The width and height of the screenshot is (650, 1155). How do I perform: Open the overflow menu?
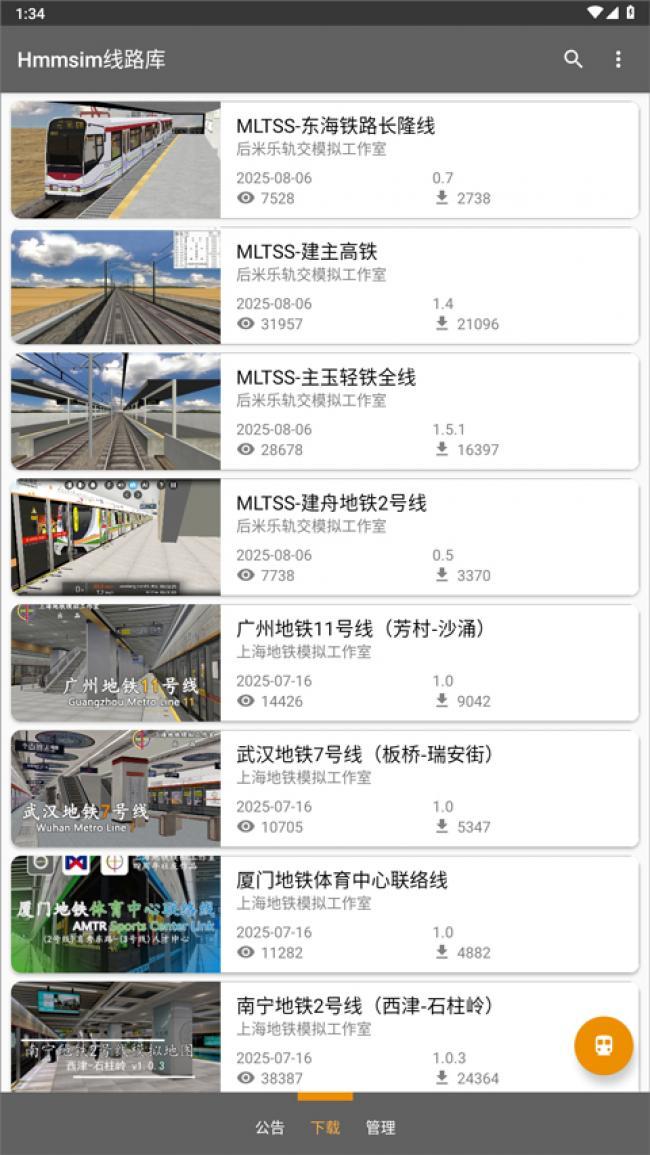[618, 59]
